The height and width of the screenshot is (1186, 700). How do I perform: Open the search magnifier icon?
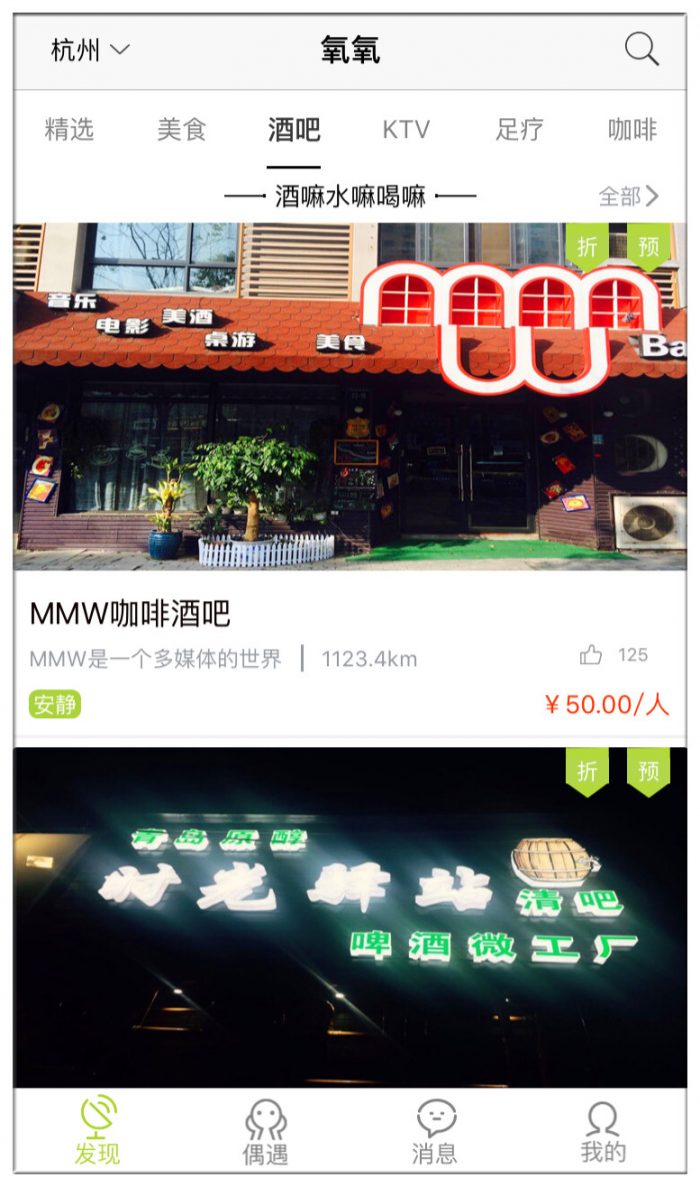pos(641,49)
